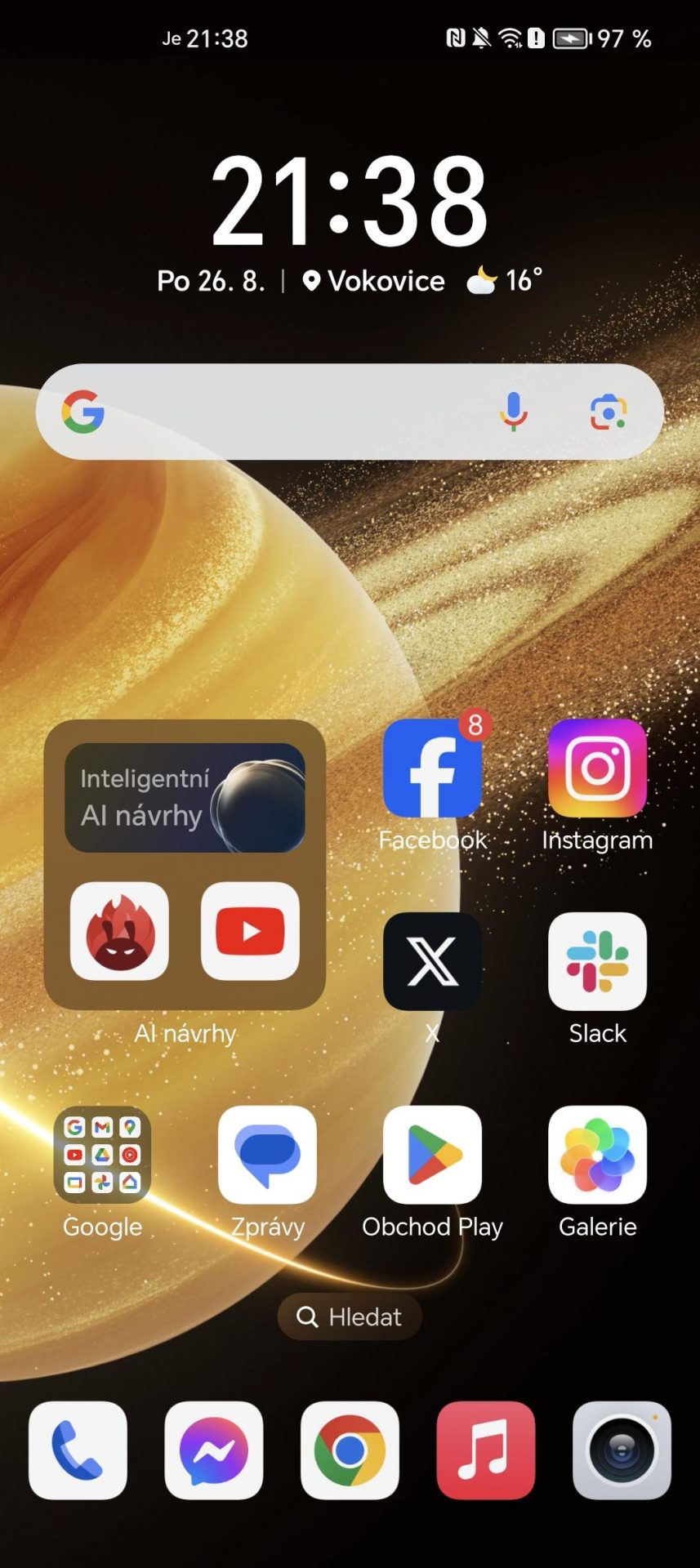Launch the Music app
The width and height of the screenshot is (700, 1568).
[486, 1450]
